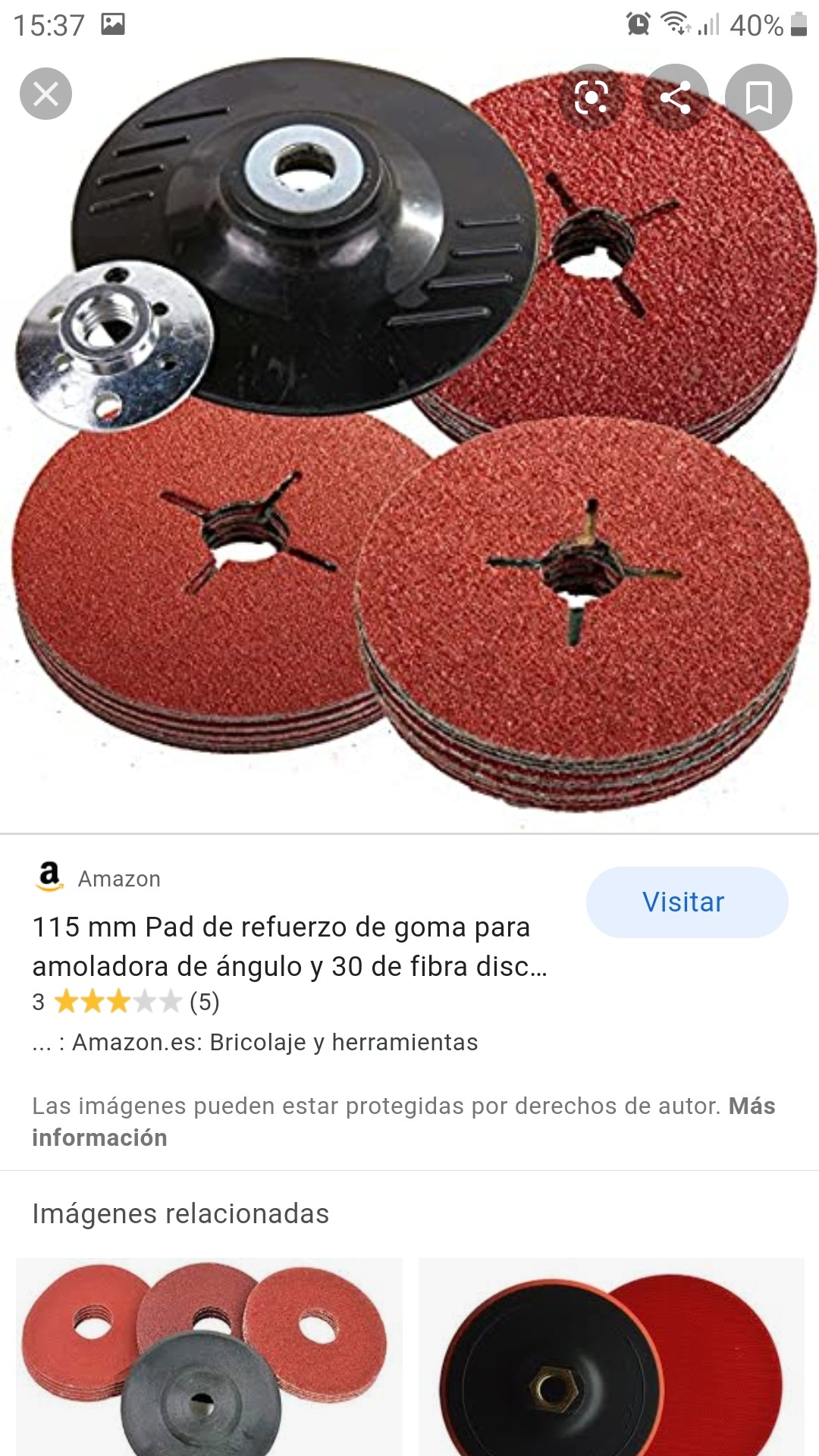Open related image with black and red pad
The height and width of the screenshot is (1456, 819).
(611, 1357)
